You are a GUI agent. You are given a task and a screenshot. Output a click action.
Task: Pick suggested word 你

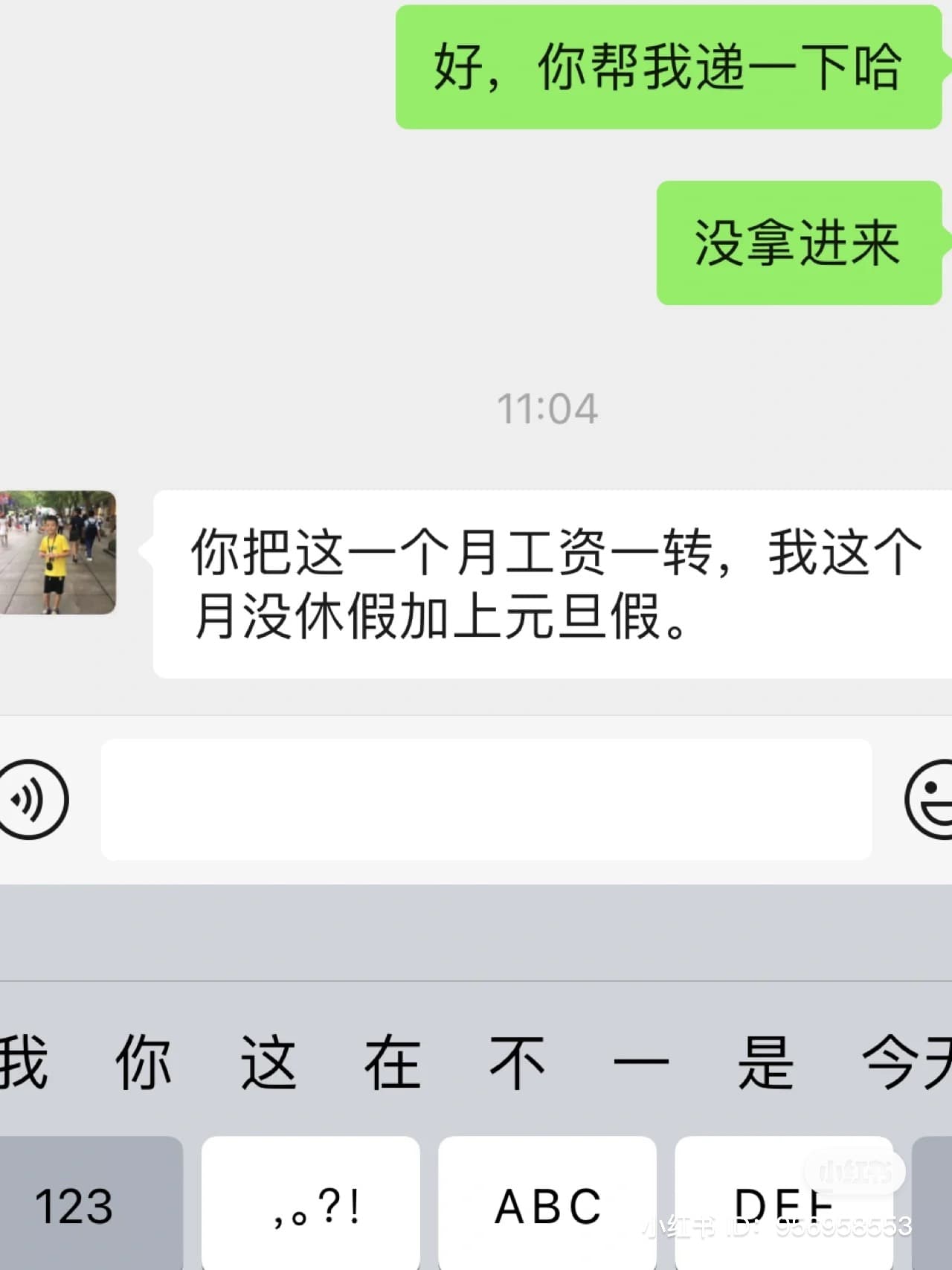144,1062
